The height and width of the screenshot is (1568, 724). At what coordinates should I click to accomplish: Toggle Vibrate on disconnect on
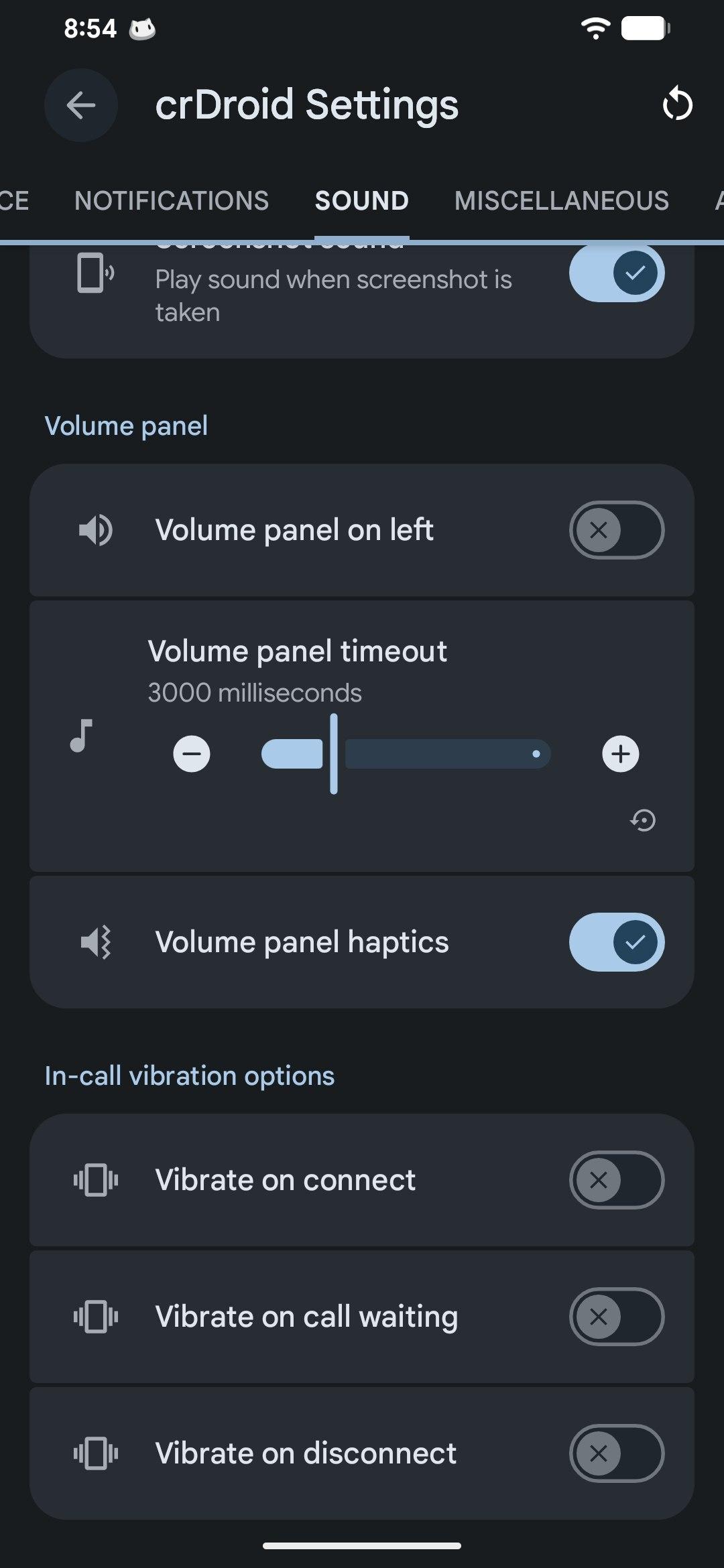tap(617, 1453)
